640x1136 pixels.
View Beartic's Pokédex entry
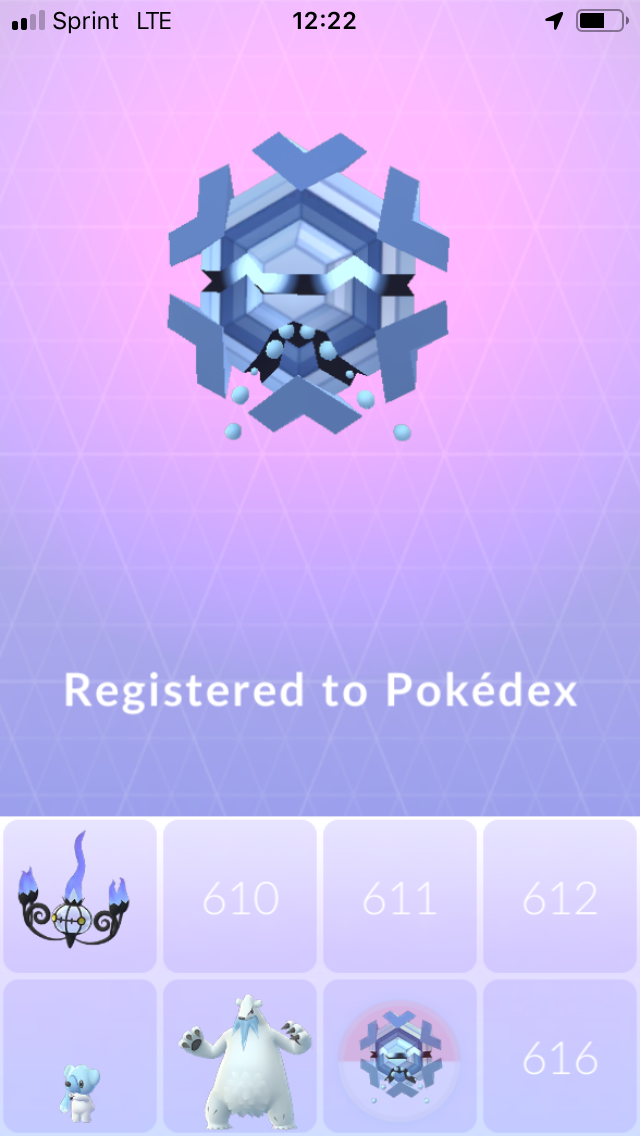click(x=240, y=1058)
